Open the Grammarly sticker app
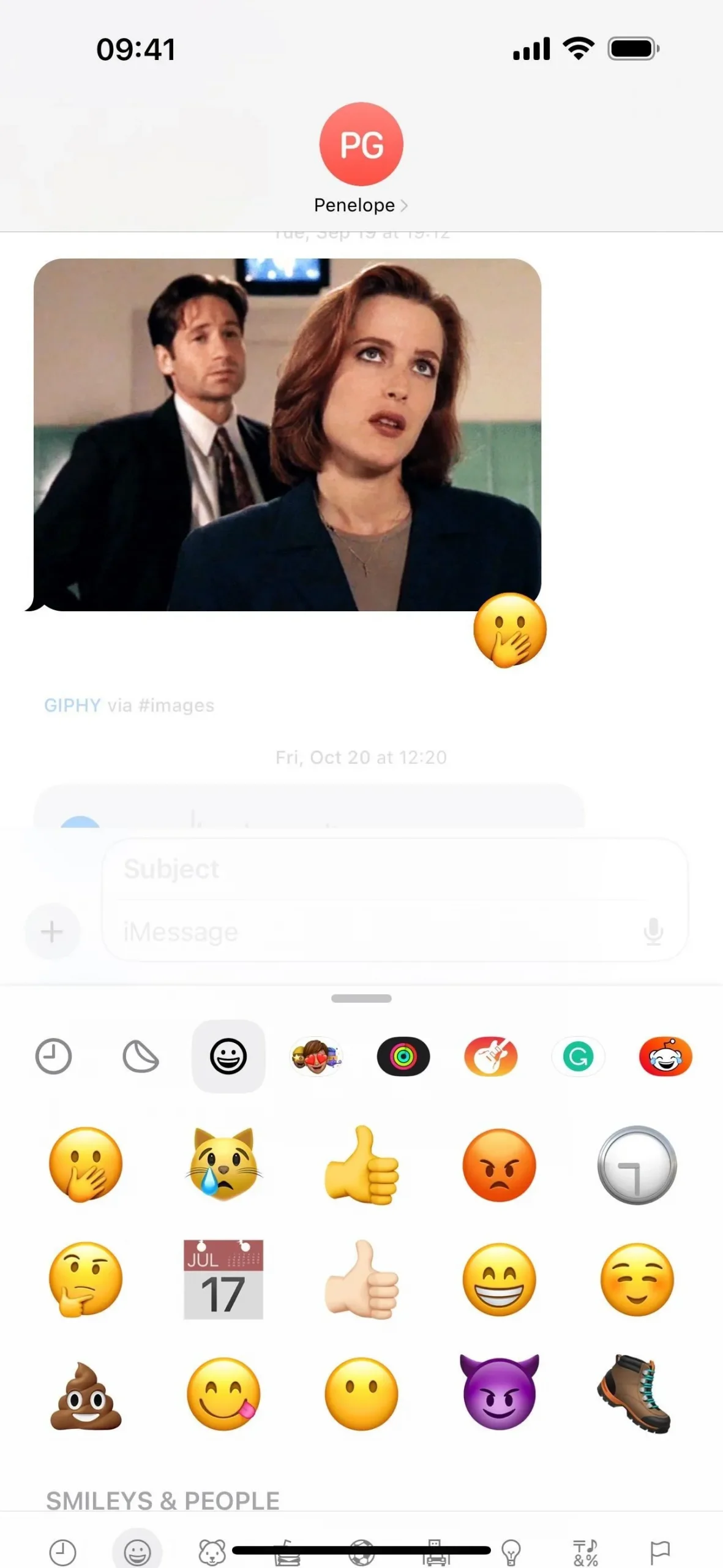This screenshot has height=1568, width=723. (578, 1057)
